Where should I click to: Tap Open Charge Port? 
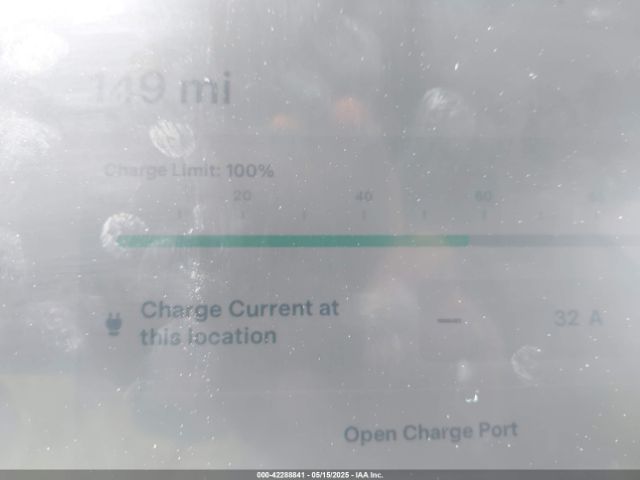click(x=430, y=433)
